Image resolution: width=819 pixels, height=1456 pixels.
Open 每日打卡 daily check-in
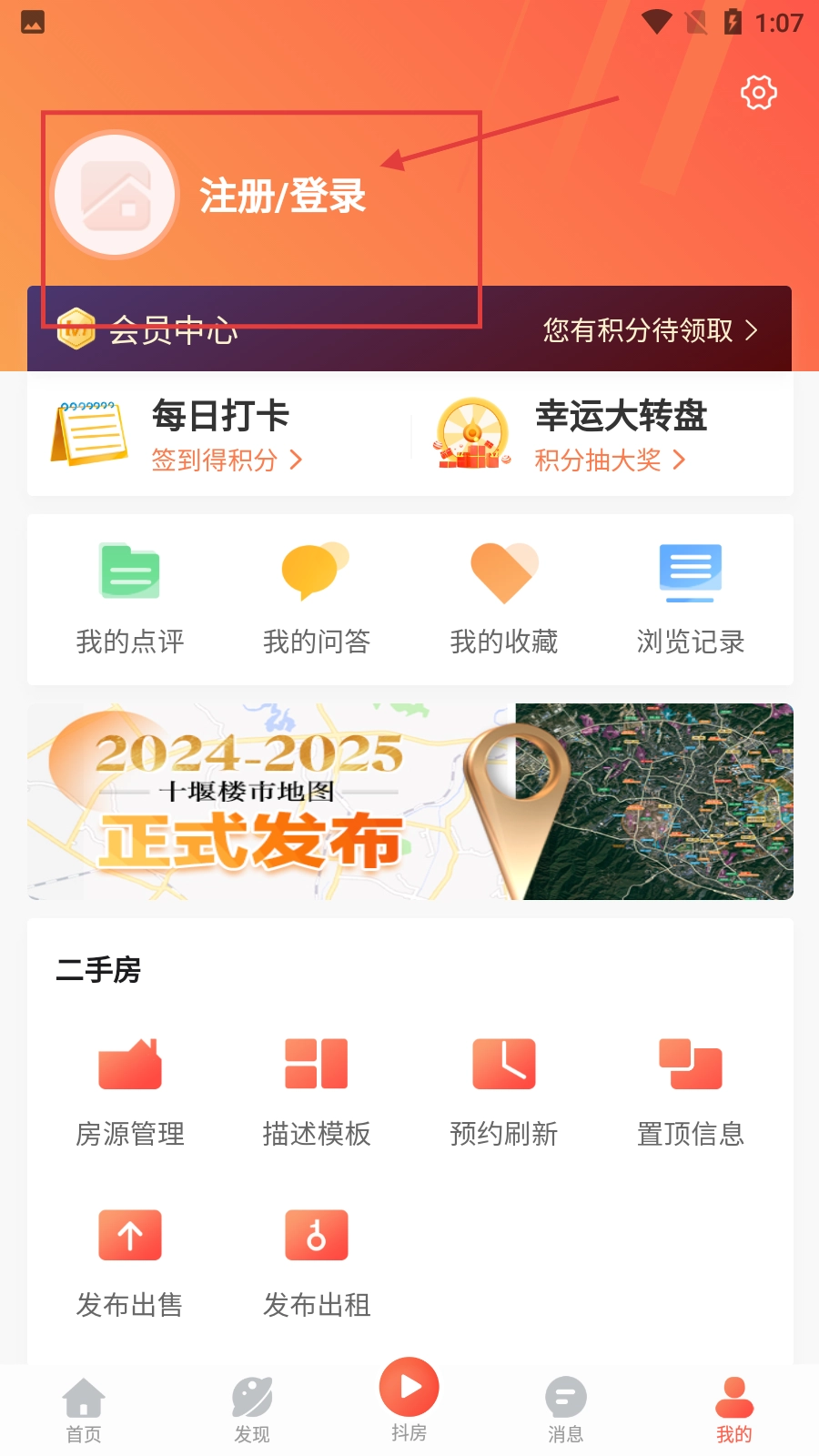pyautogui.click(x=218, y=434)
